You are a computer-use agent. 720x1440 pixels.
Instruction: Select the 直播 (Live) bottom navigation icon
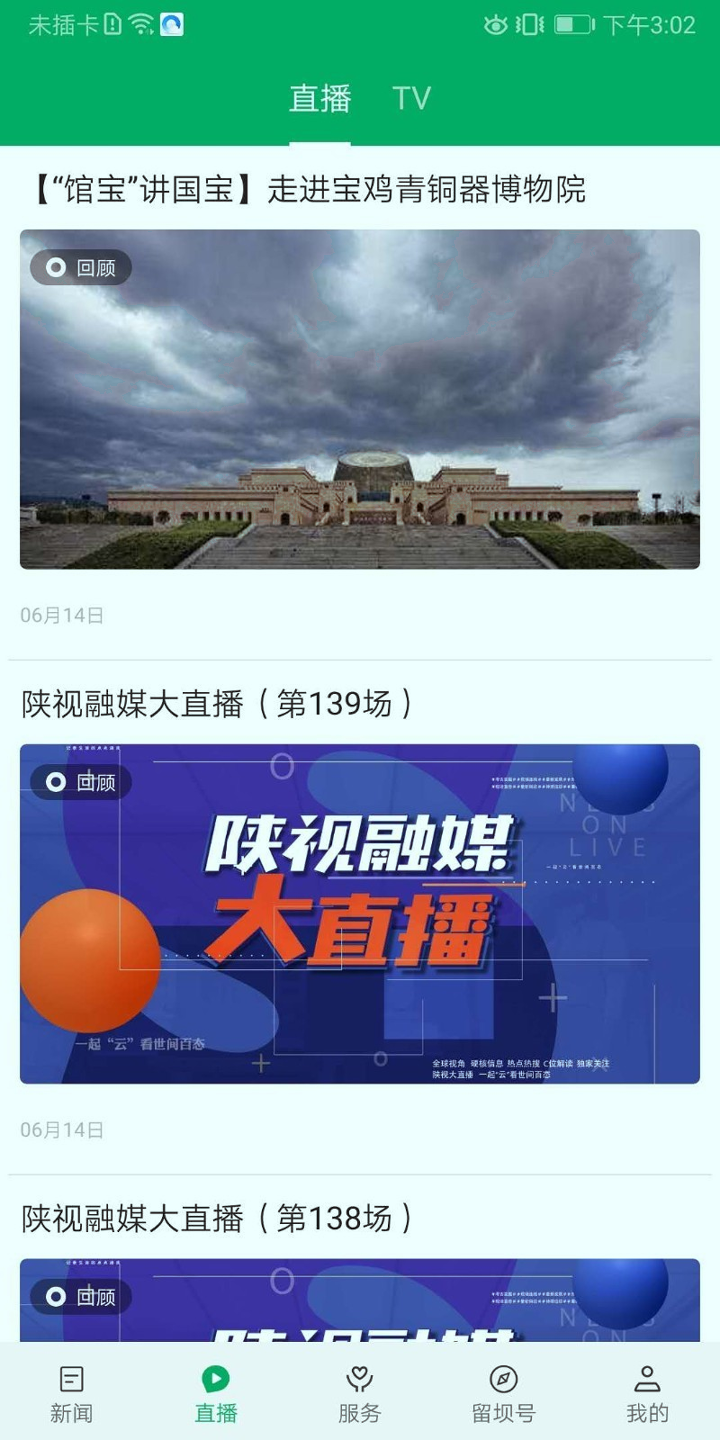pyautogui.click(x=214, y=1378)
